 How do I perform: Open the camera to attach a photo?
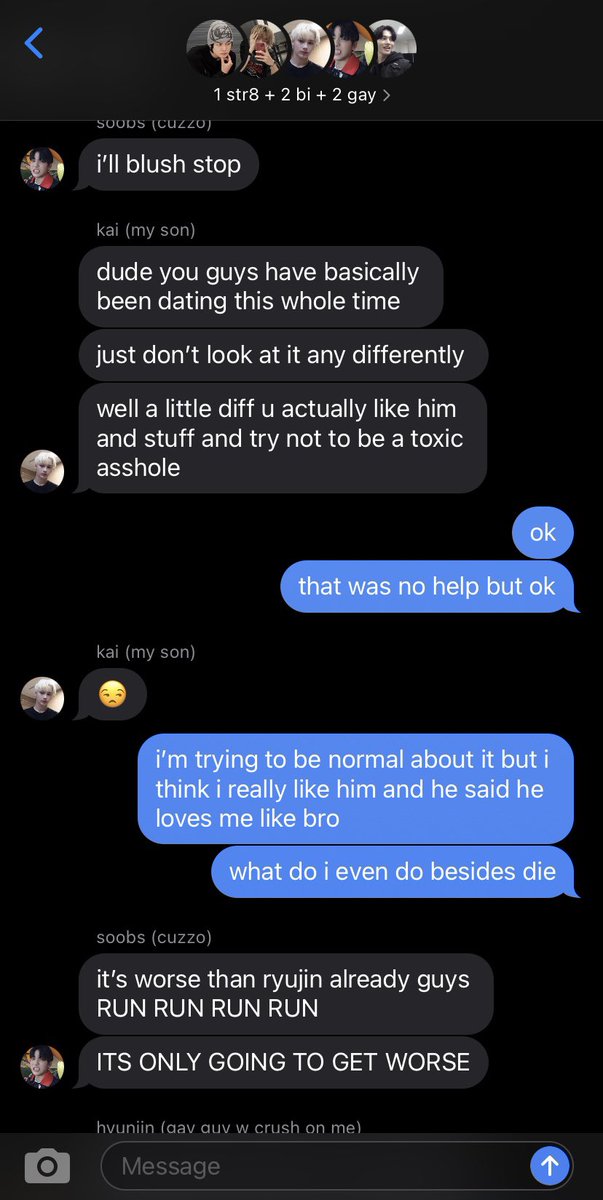47,1166
